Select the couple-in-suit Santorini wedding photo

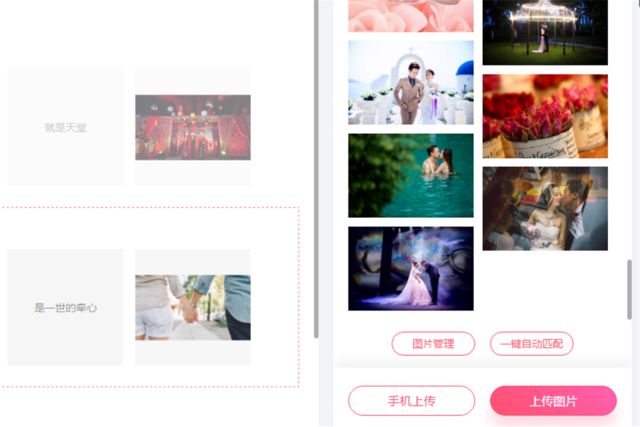(x=411, y=82)
